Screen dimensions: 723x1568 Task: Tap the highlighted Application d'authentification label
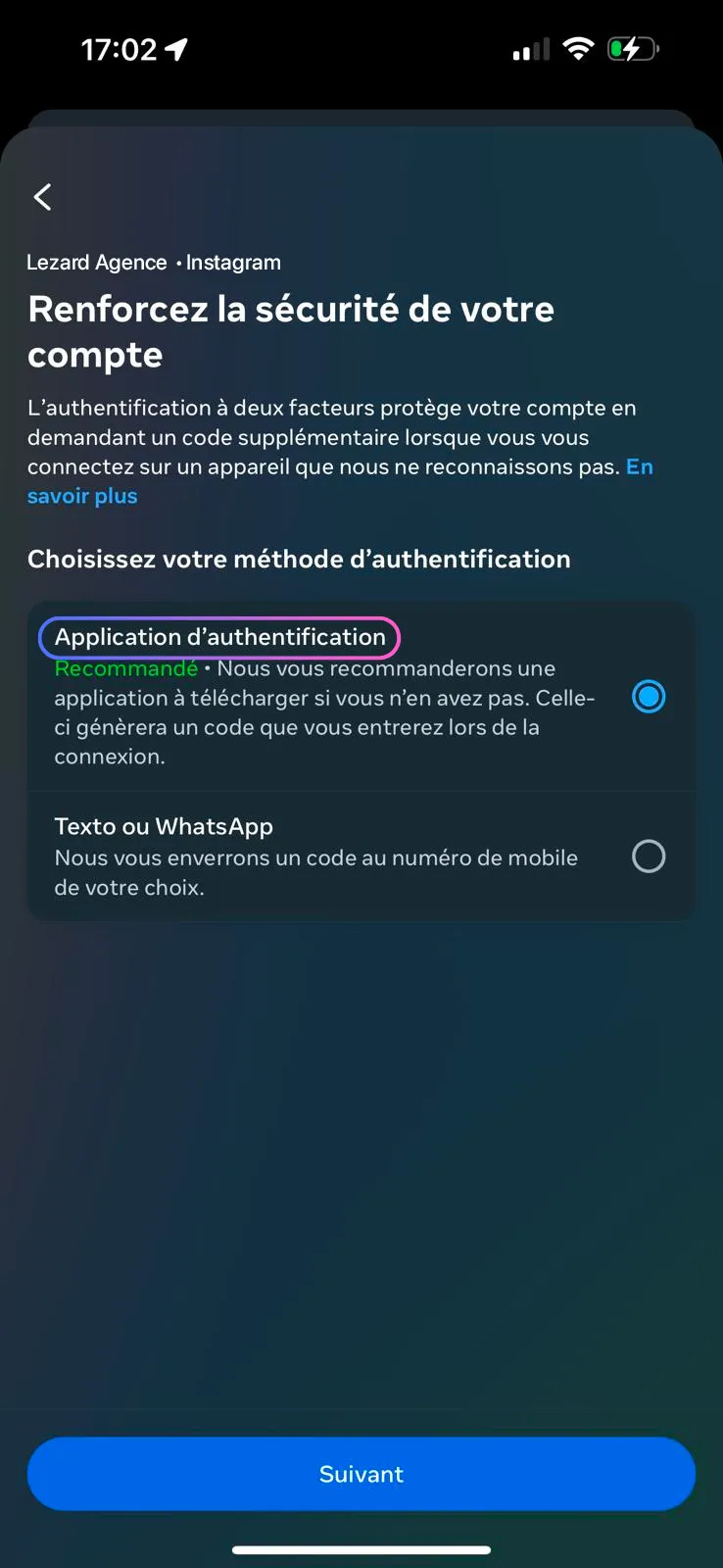218,636
